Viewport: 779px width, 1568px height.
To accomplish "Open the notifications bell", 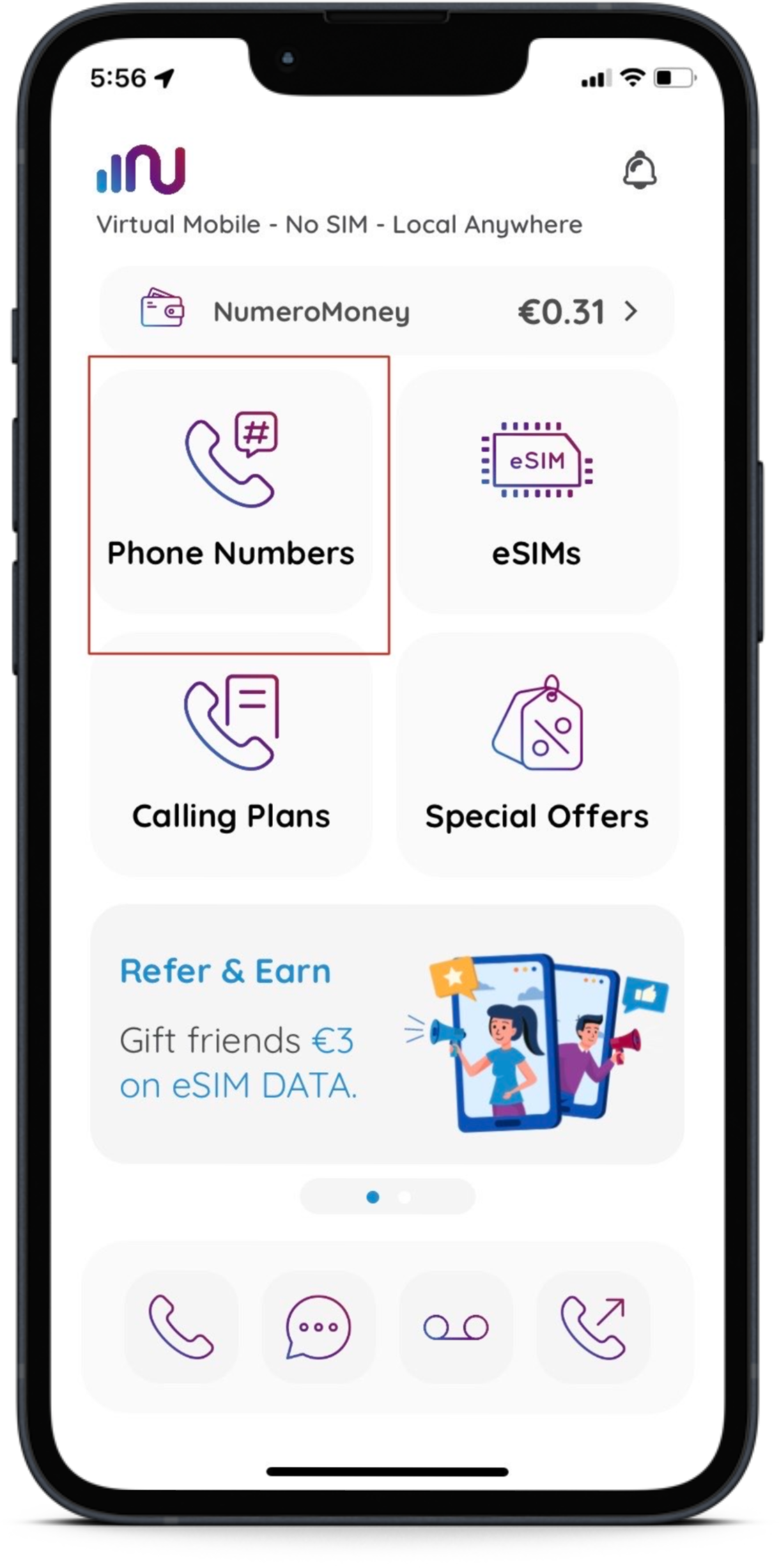I will (639, 170).
